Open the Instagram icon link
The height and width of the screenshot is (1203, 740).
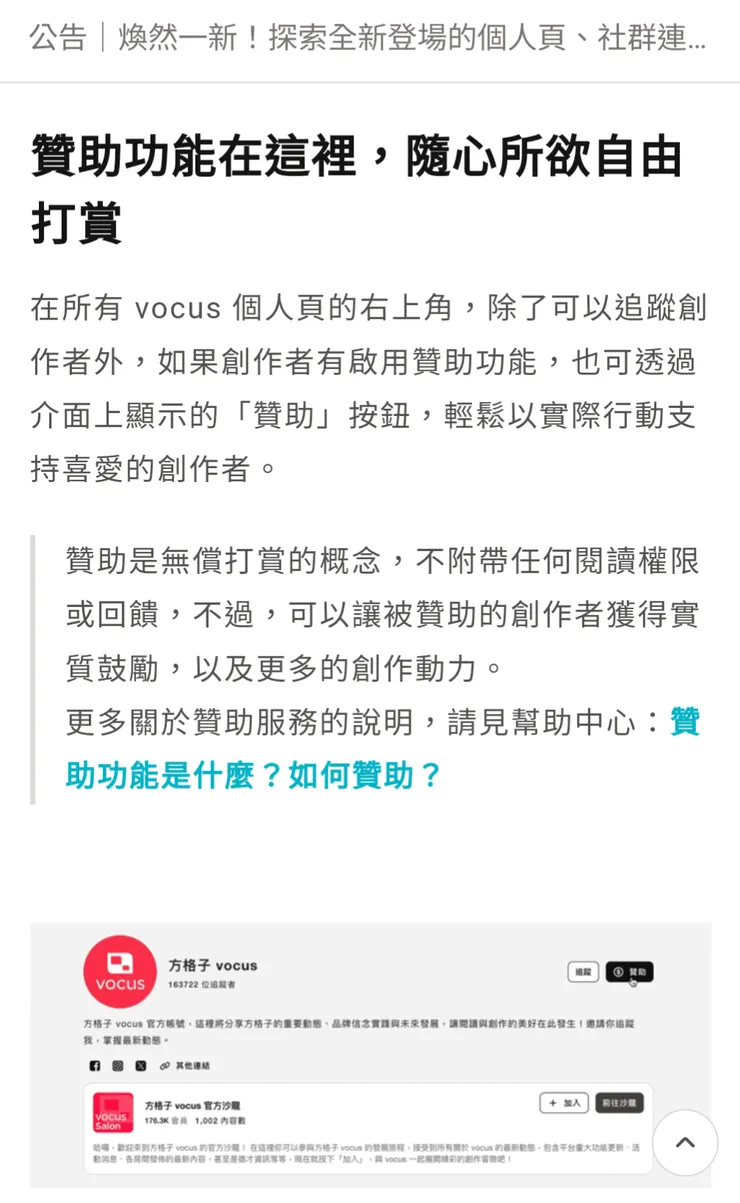pos(117,1065)
